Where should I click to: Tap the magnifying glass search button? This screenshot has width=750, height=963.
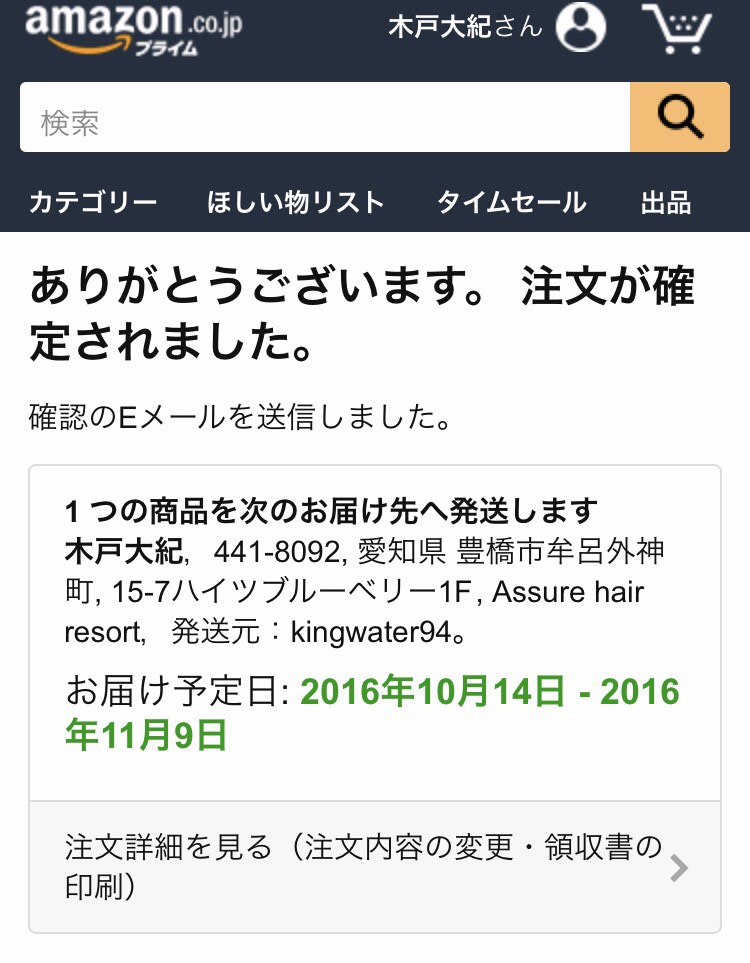(x=680, y=118)
